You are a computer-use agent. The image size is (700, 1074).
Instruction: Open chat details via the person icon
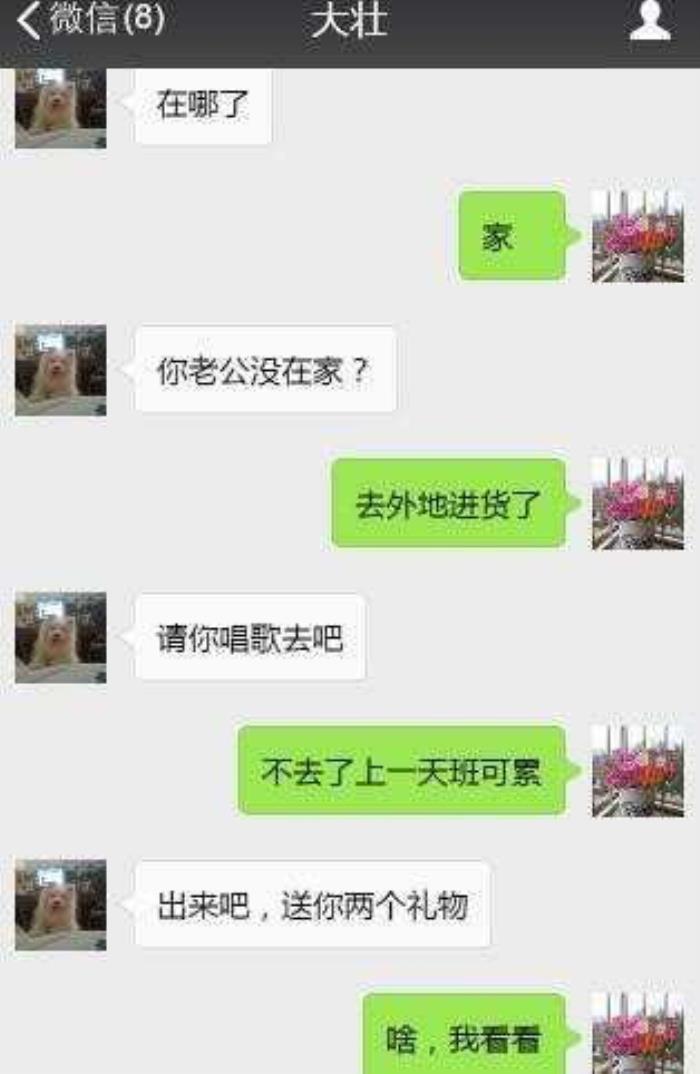click(x=650, y=24)
